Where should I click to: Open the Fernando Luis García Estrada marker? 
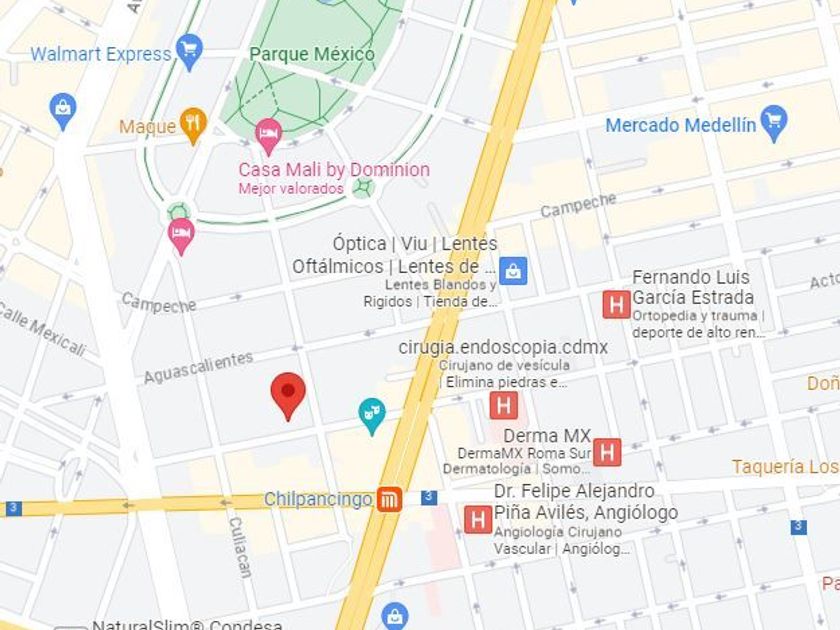(616, 305)
